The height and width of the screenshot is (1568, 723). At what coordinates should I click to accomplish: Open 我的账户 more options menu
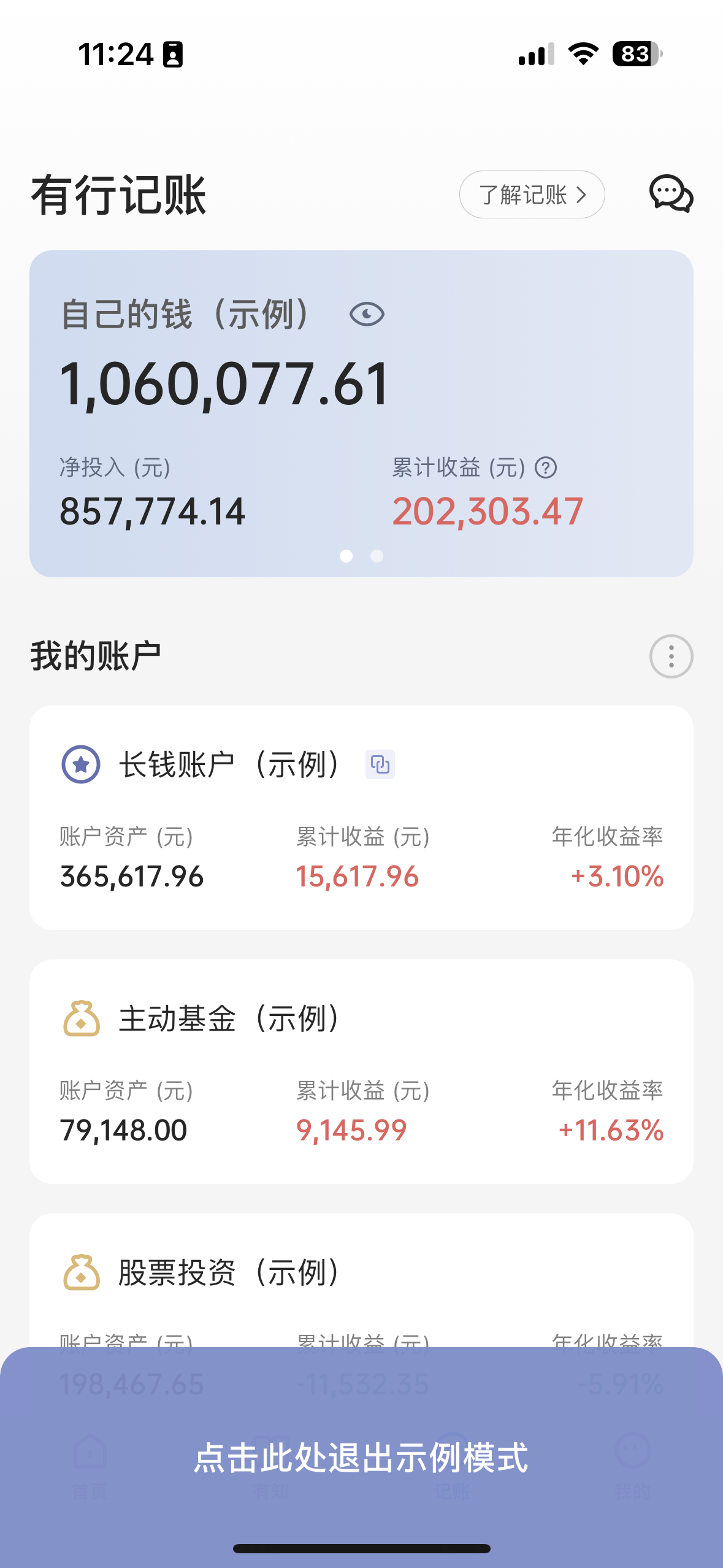point(671,656)
